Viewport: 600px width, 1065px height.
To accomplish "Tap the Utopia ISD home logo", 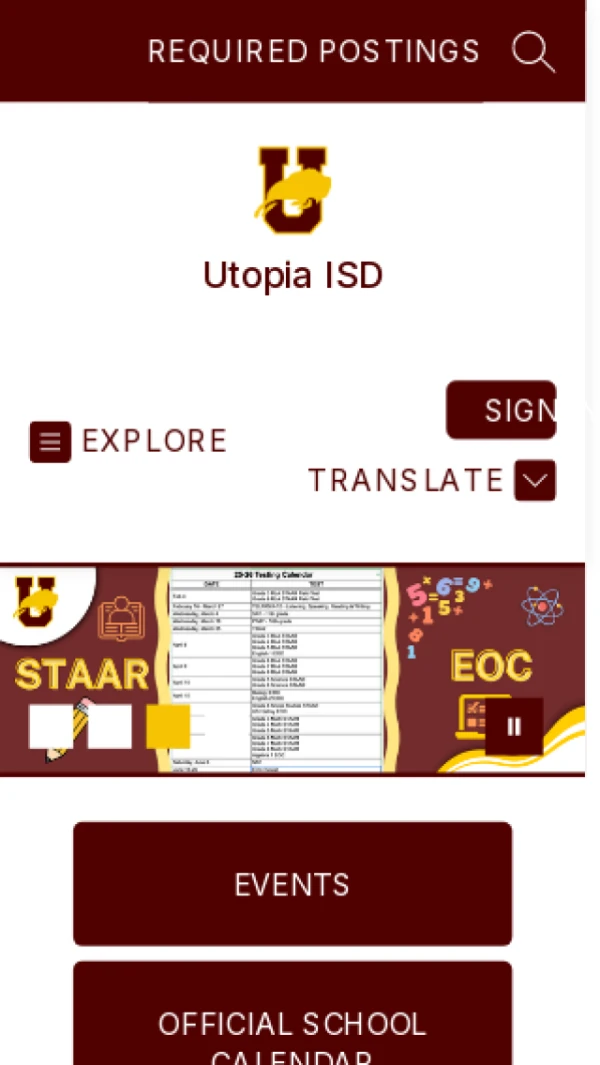I will coord(292,190).
